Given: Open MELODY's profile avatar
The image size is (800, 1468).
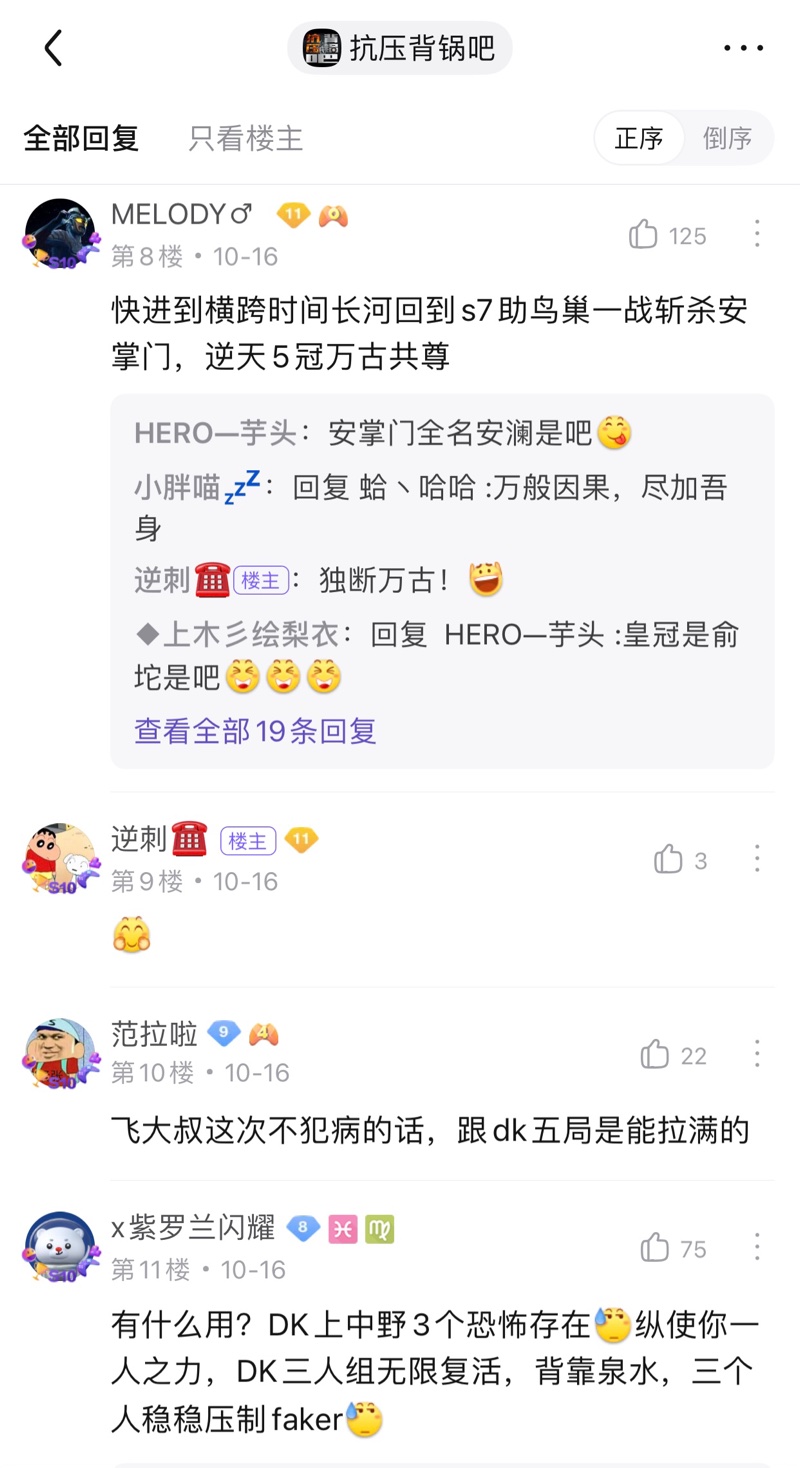Looking at the screenshot, I should point(61,235).
